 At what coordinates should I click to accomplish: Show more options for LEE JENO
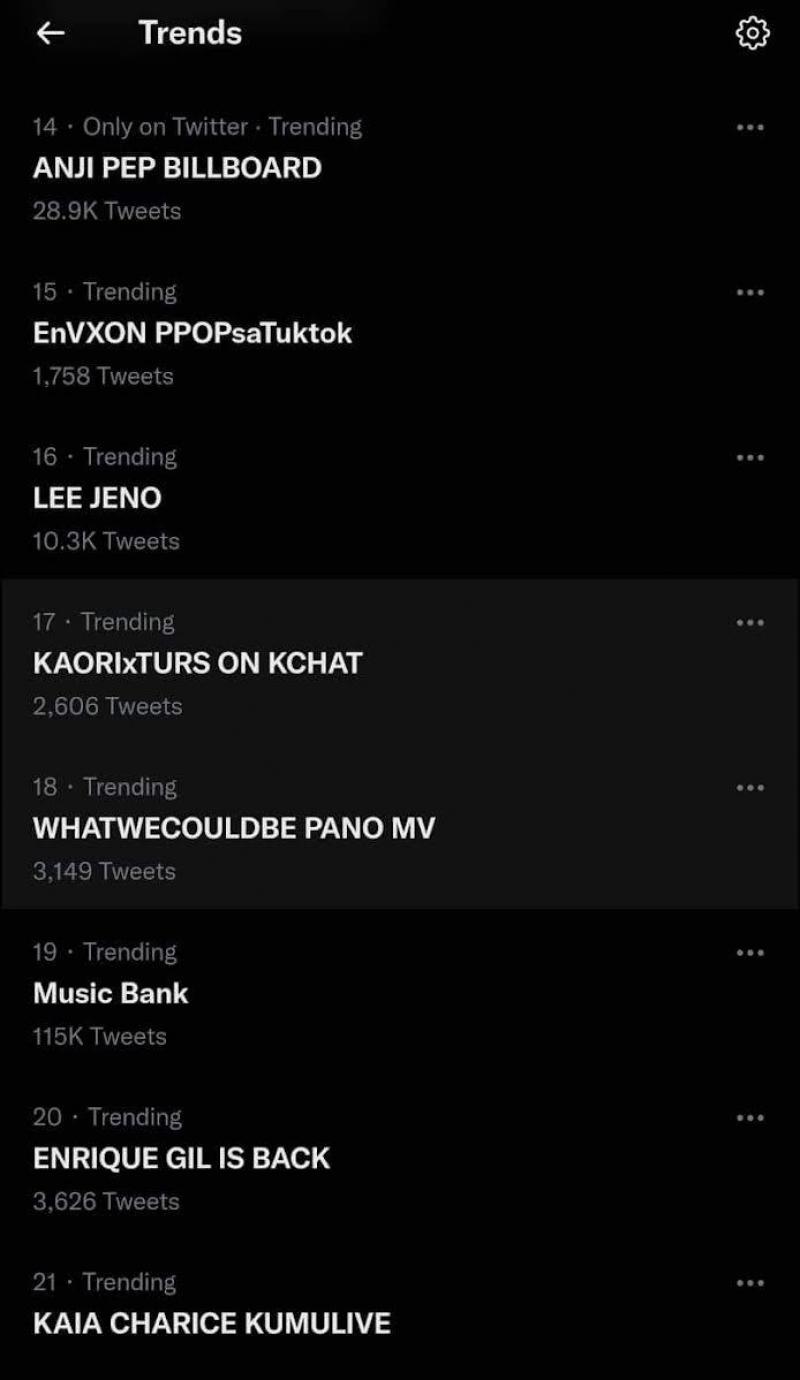(749, 458)
